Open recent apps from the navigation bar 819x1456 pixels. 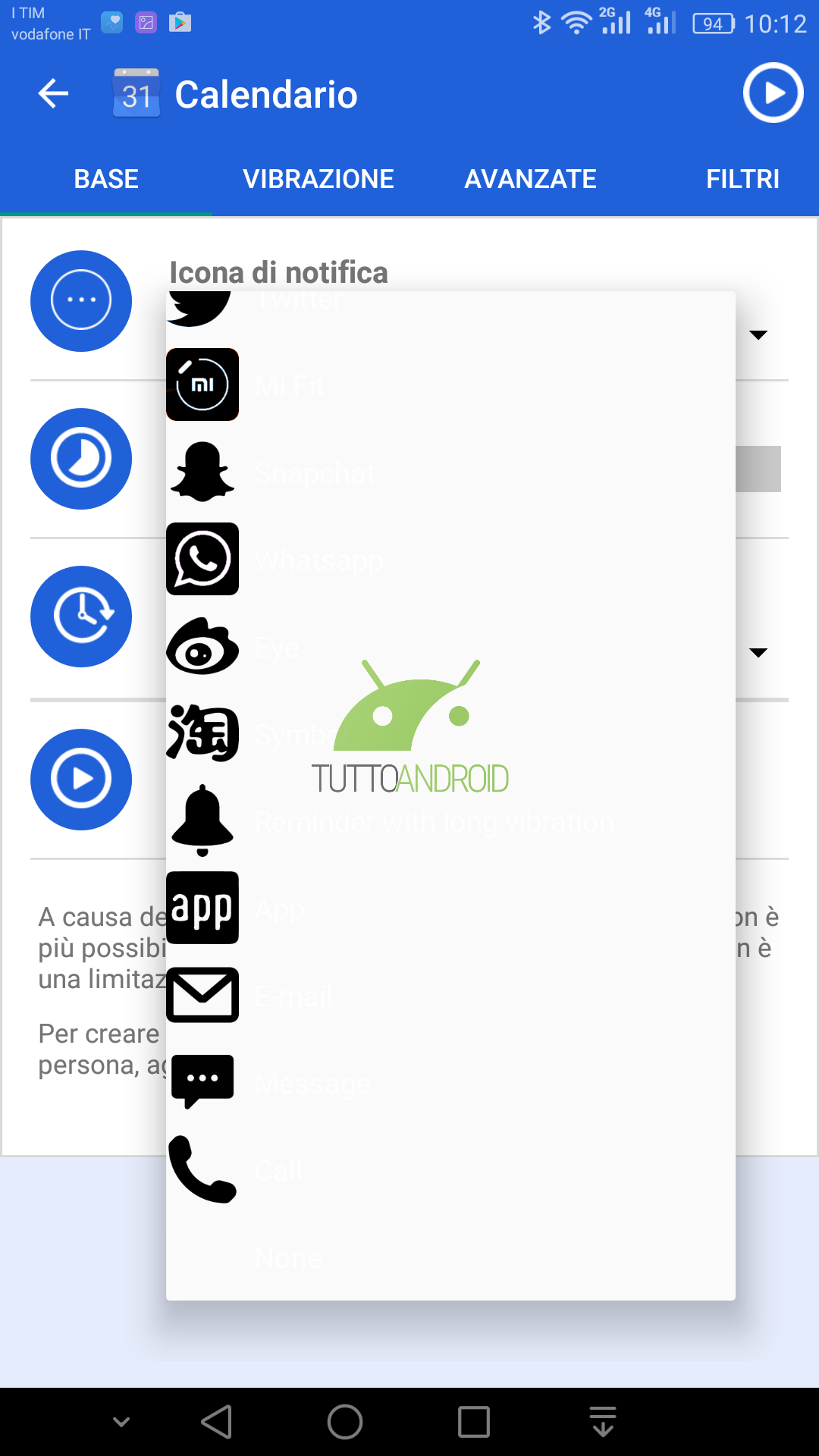tap(474, 1422)
